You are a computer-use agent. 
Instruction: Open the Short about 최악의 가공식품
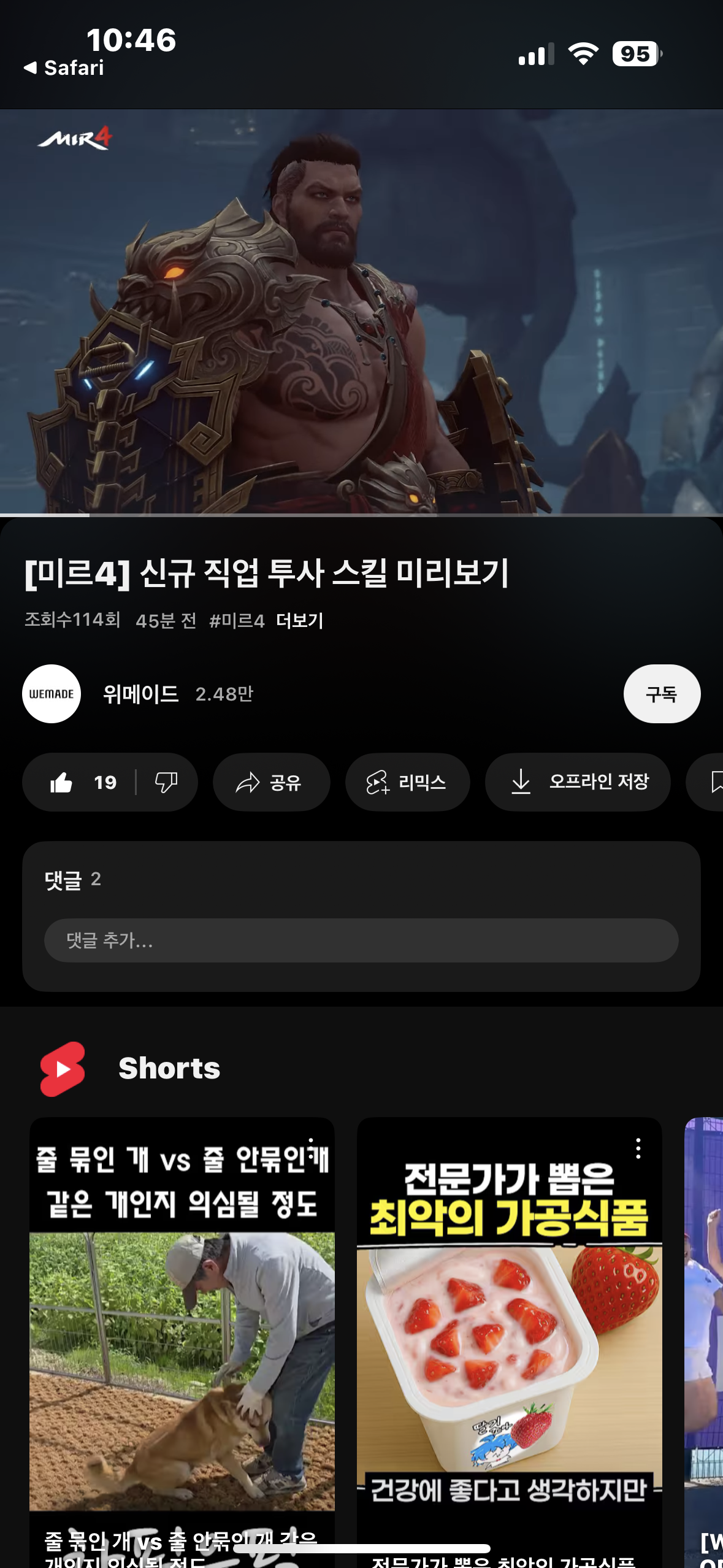click(x=509, y=1350)
